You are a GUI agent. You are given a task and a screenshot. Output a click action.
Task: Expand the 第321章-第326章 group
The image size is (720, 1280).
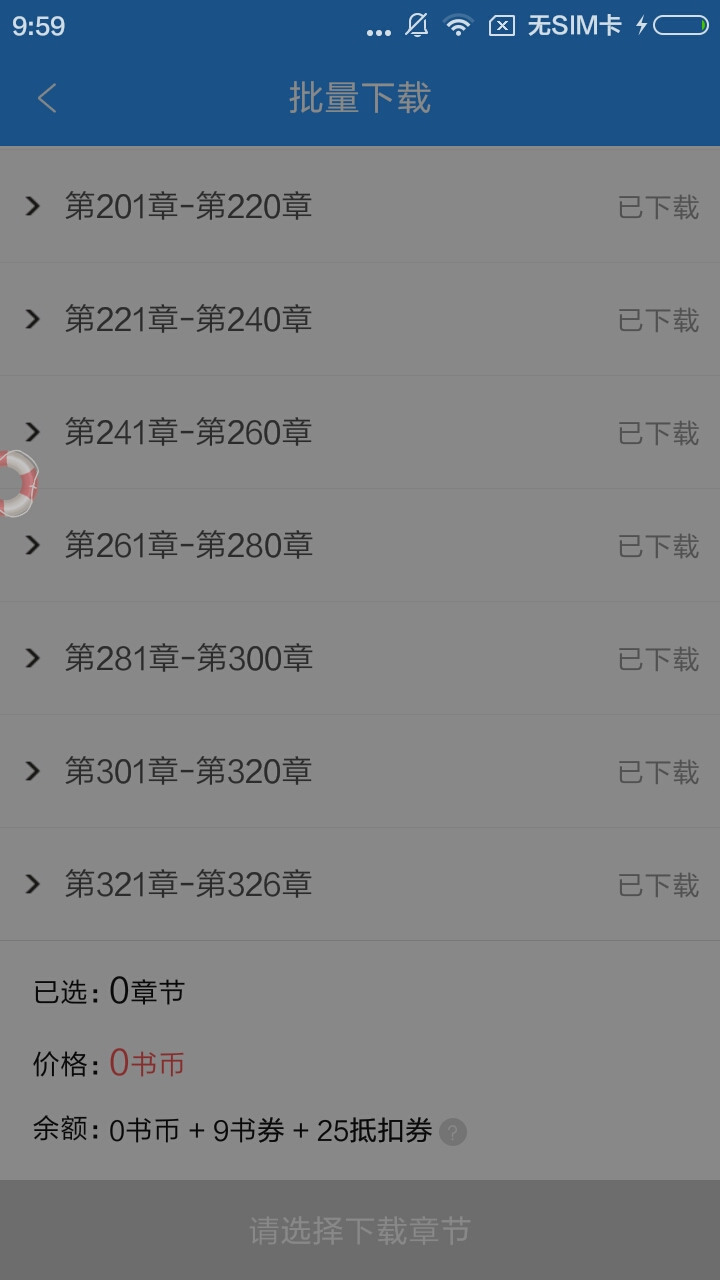[x=33, y=884]
